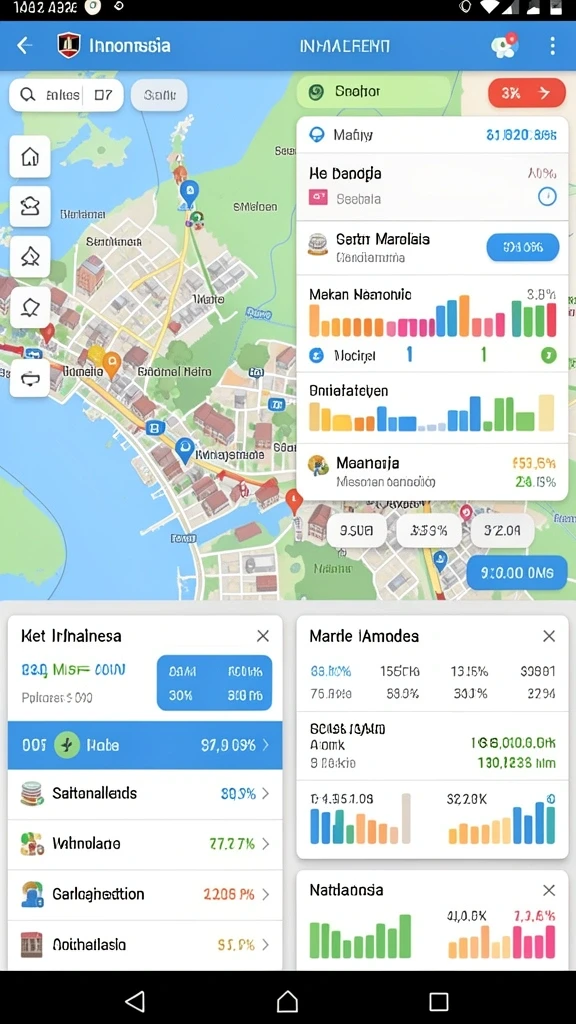Open the Saitonallends row
The width and height of the screenshot is (576, 1024).
145,794
